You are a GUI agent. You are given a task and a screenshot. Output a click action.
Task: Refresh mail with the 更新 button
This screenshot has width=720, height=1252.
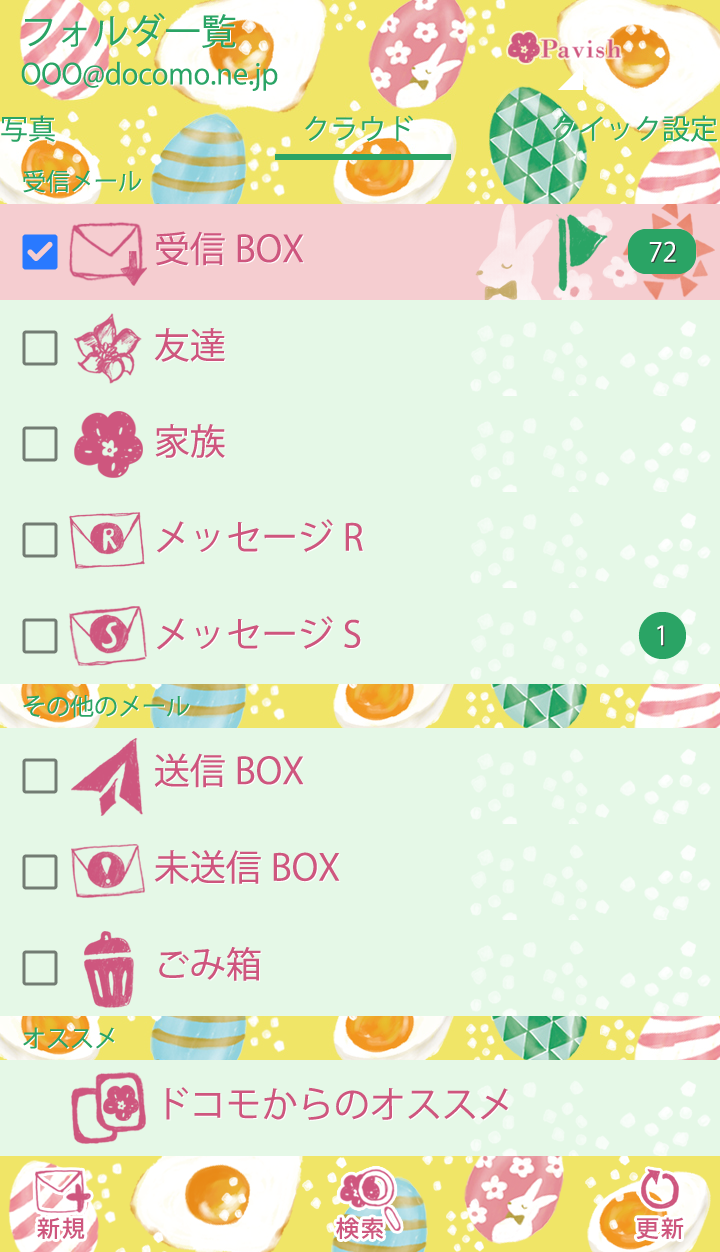coord(658,1204)
